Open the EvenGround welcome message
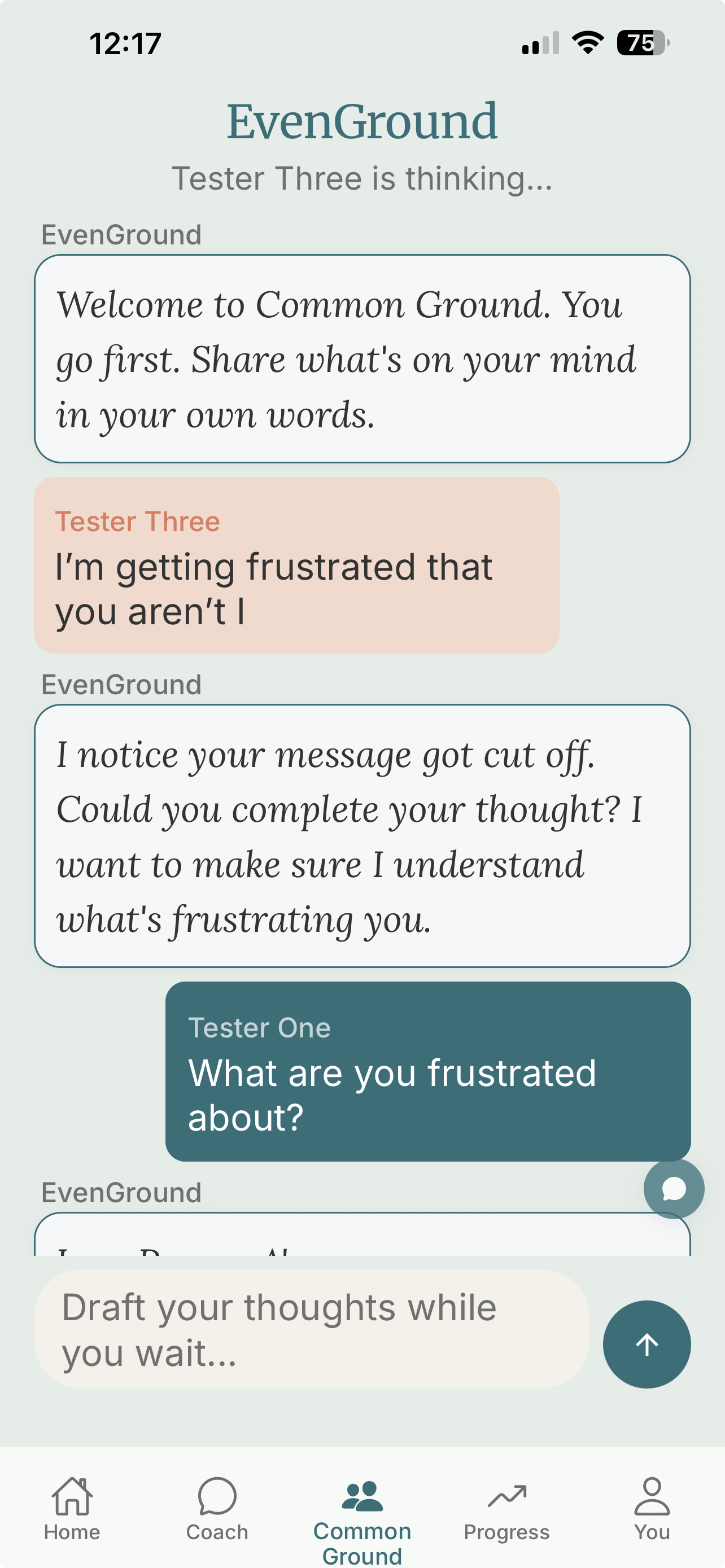Viewport: 725px width, 1568px height. click(x=362, y=358)
